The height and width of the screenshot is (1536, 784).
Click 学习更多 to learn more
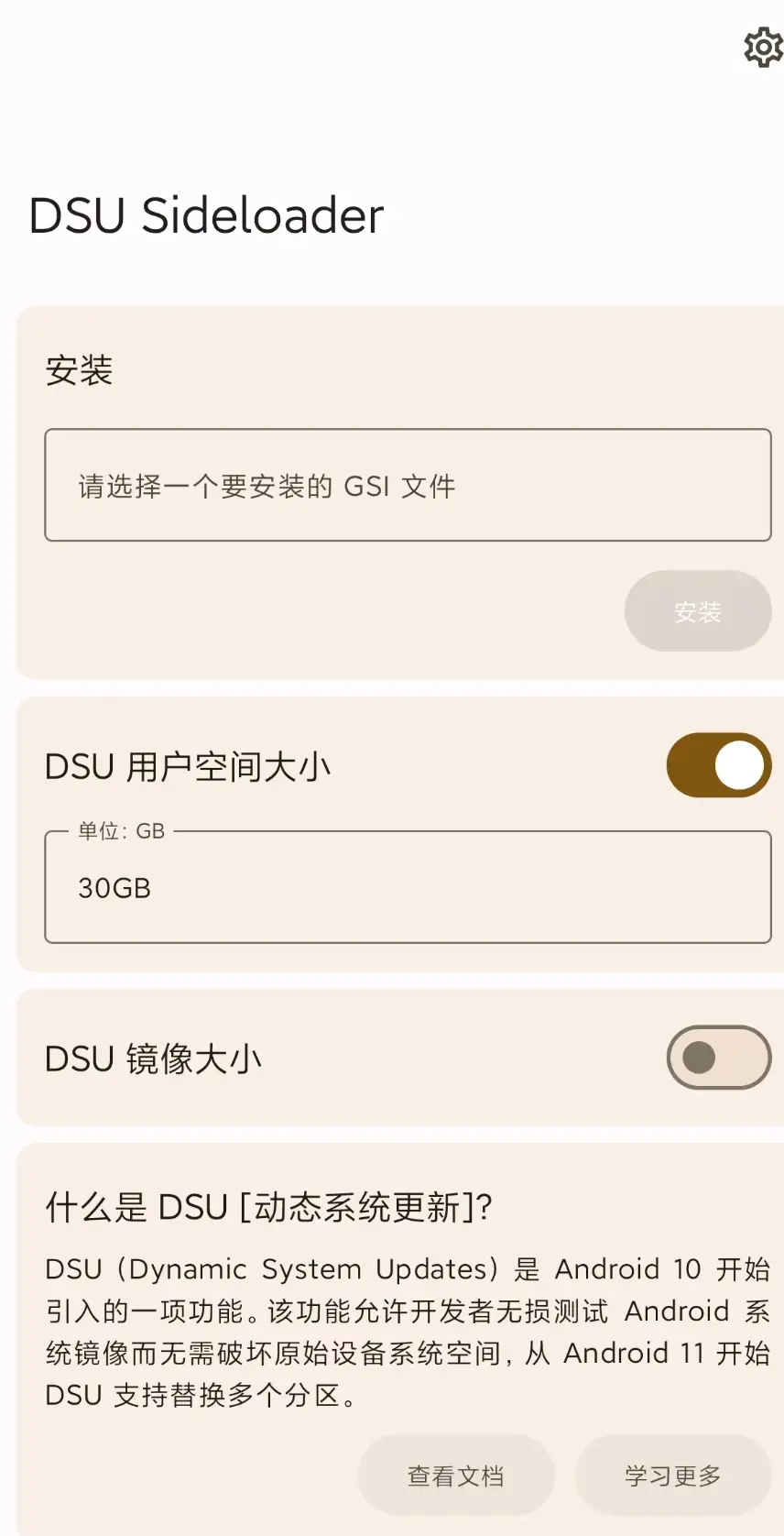pos(672,1475)
